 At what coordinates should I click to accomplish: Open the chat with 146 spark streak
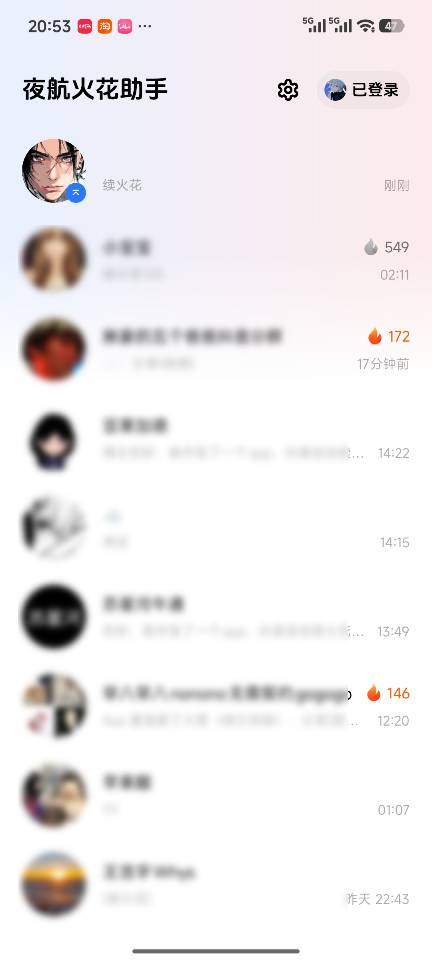pyautogui.click(x=216, y=707)
